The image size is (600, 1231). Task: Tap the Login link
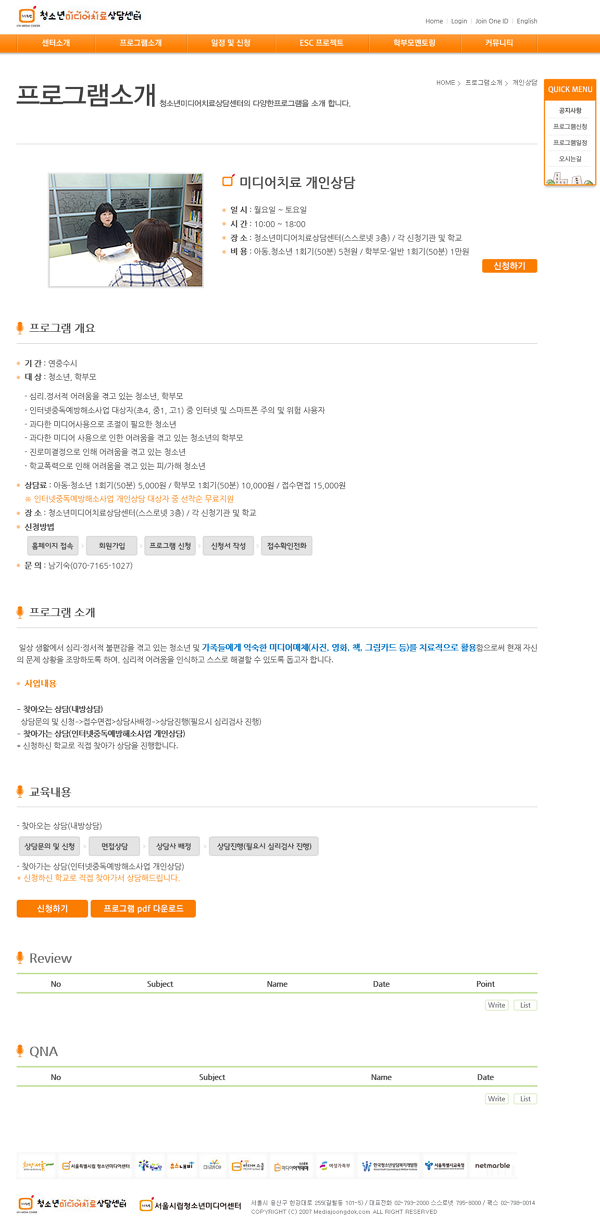[x=459, y=20]
